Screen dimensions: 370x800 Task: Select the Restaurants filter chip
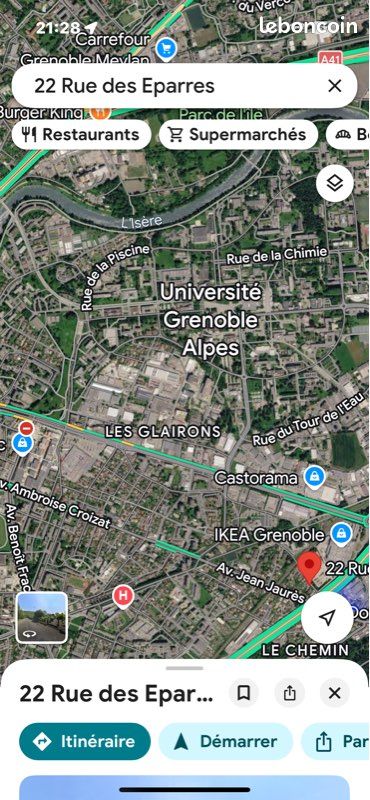(x=81, y=135)
